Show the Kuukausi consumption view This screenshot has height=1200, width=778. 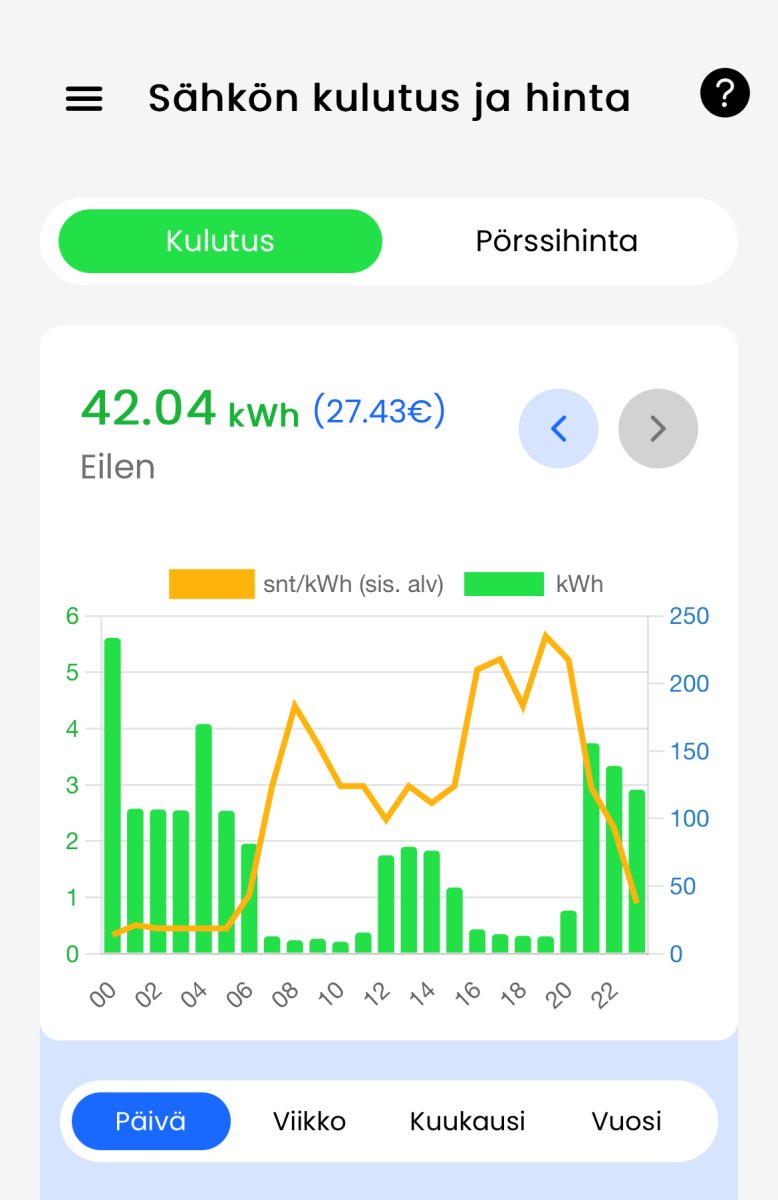pos(467,1121)
